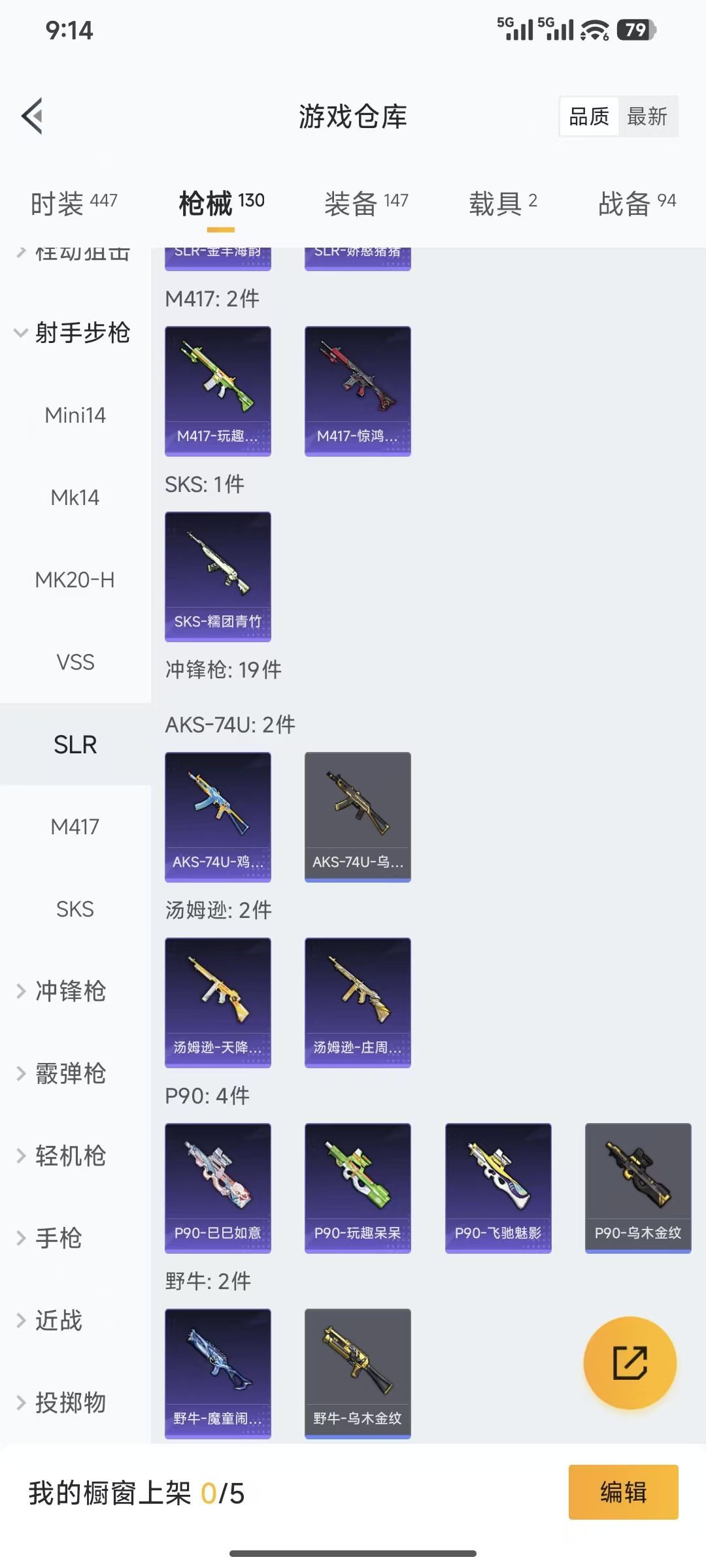Open 我的橱窗上架 0/5 link
706x1568 pixels.
pos(136,1493)
